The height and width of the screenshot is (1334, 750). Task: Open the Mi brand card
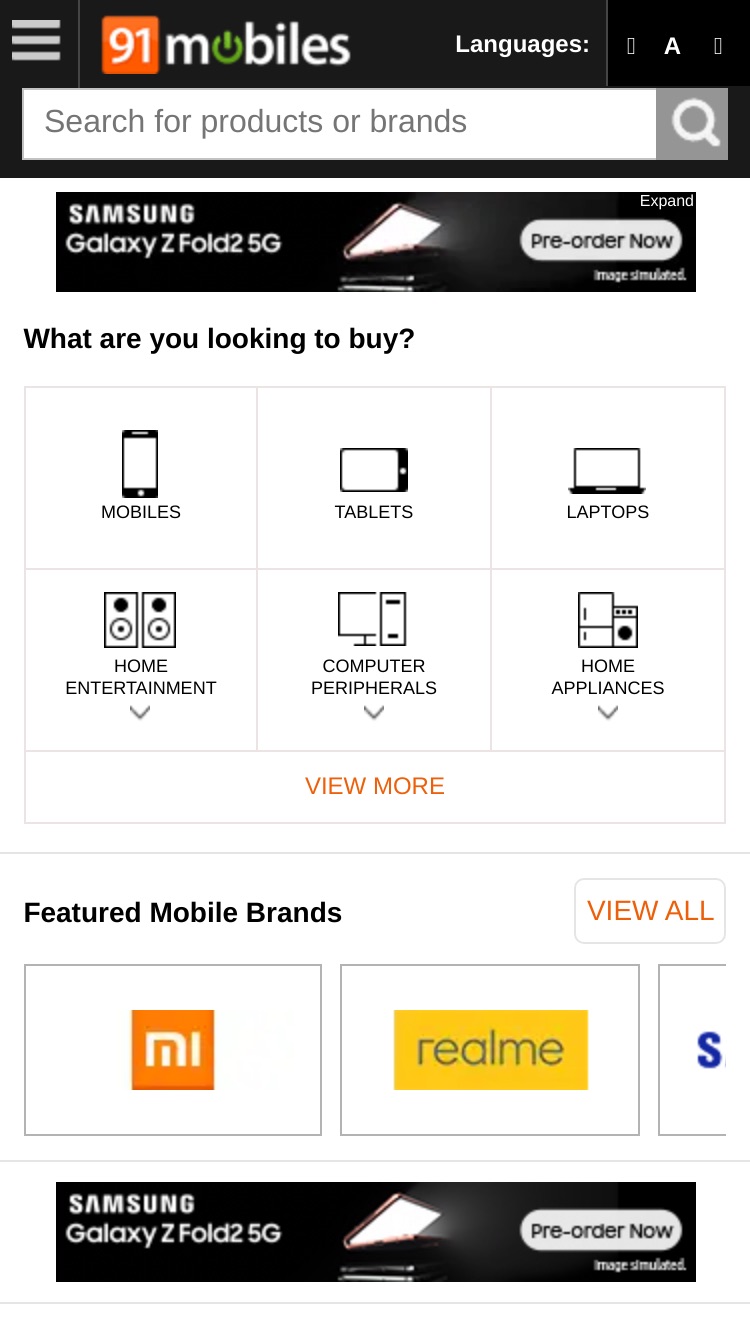(x=173, y=1050)
